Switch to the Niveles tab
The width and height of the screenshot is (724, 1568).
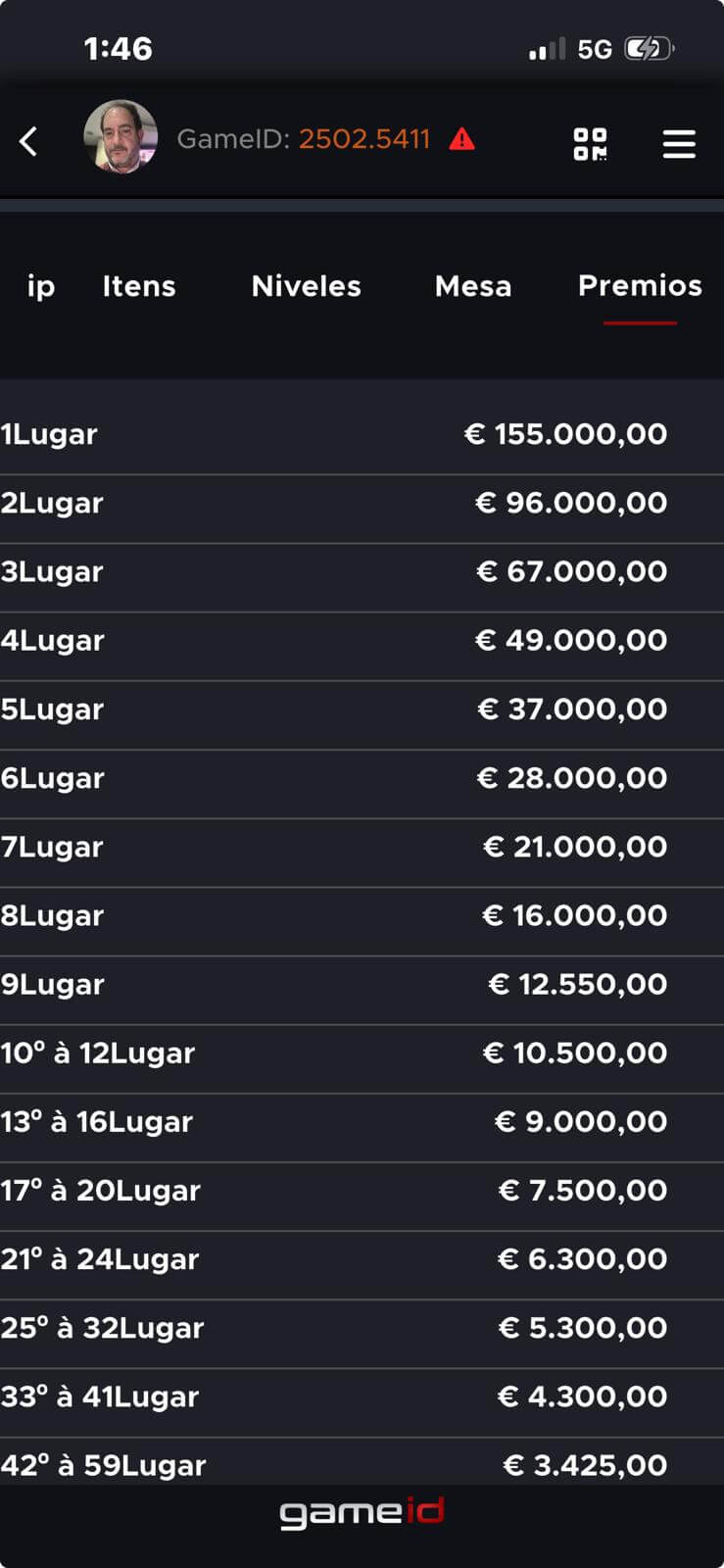click(306, 286)
